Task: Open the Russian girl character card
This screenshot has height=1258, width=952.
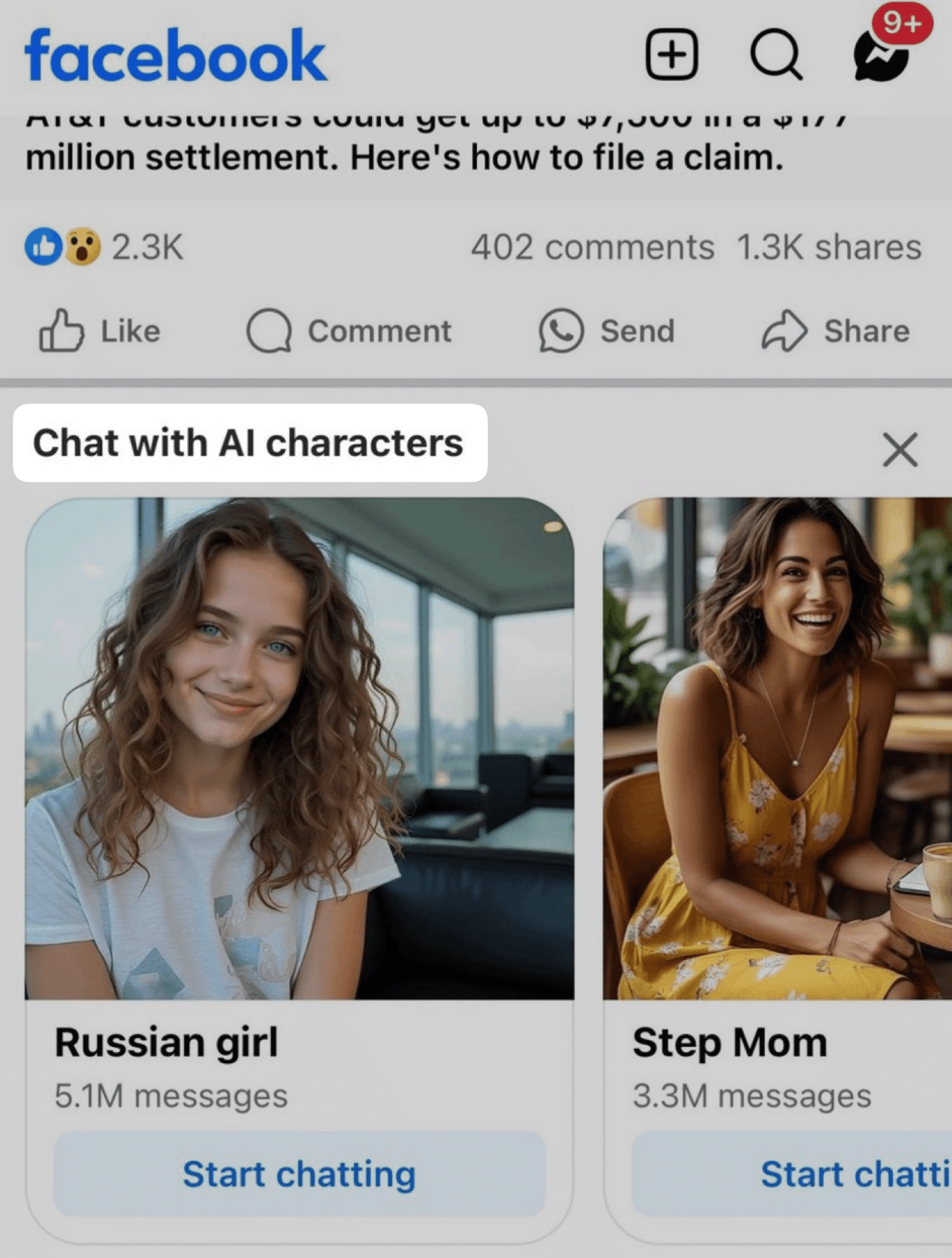Action: click(x=299, y=749)
